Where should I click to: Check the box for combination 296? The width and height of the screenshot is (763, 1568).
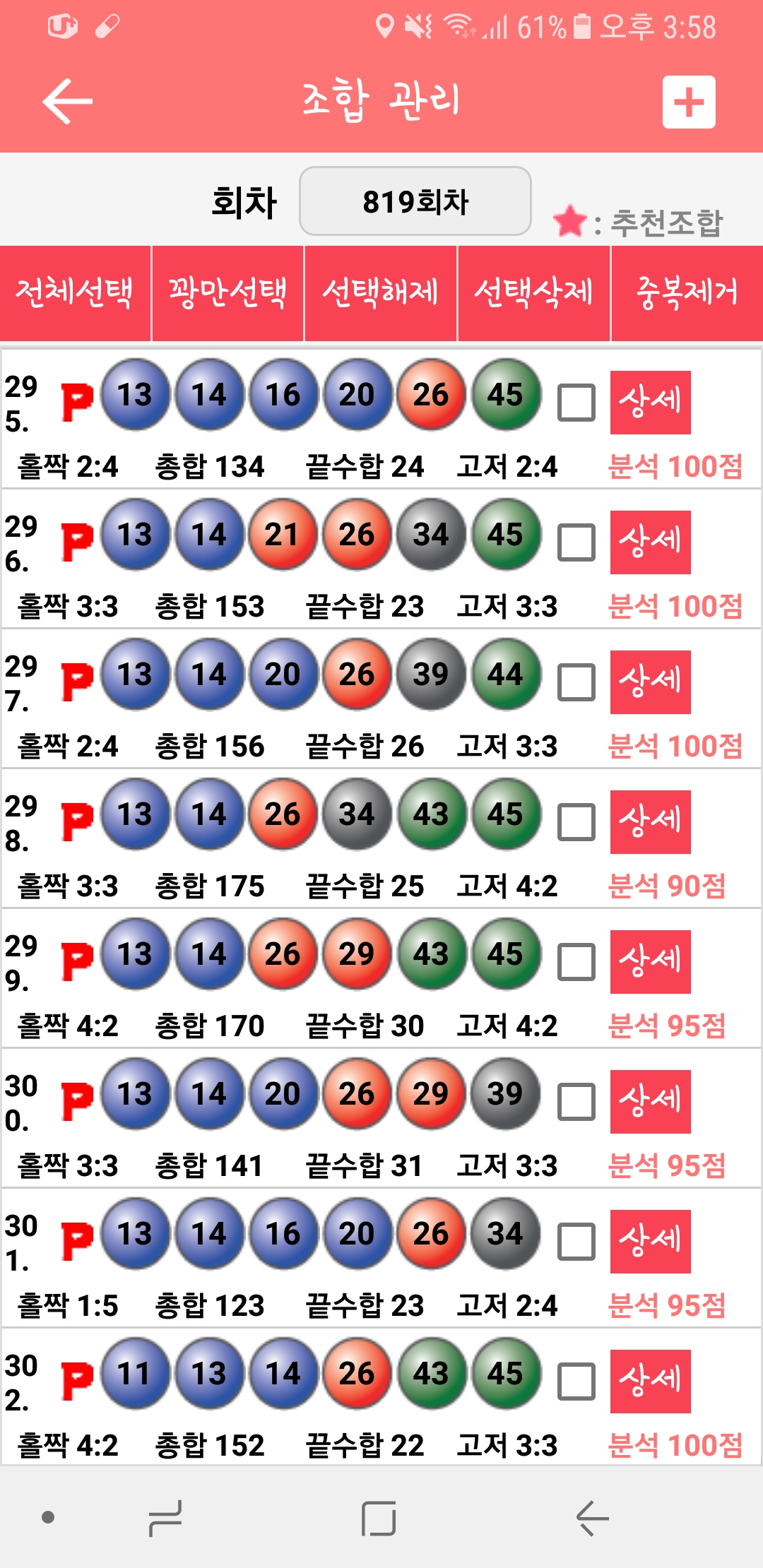pyautogui.click(x=576, y=542)
